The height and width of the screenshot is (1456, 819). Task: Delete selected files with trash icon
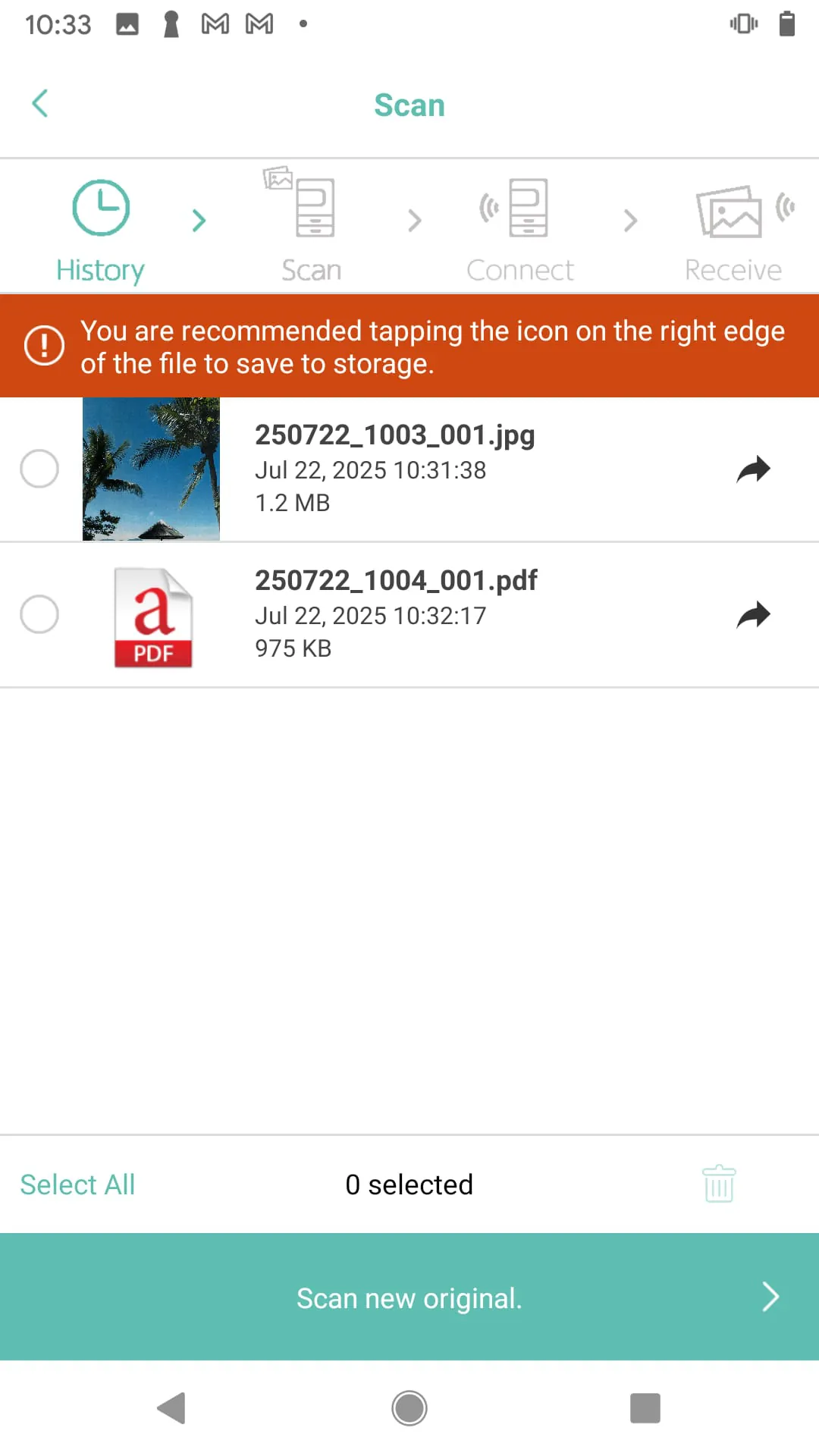(719, 1184)
